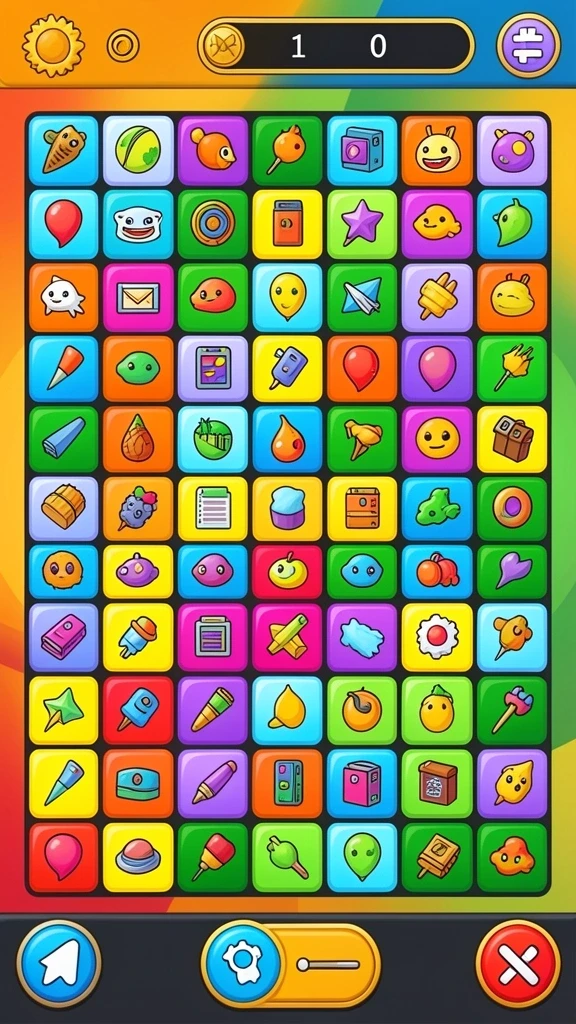This screenshot has width=576, height=1024.
Task: Tap the sun icon in the top corner
Action: (54, 46)
